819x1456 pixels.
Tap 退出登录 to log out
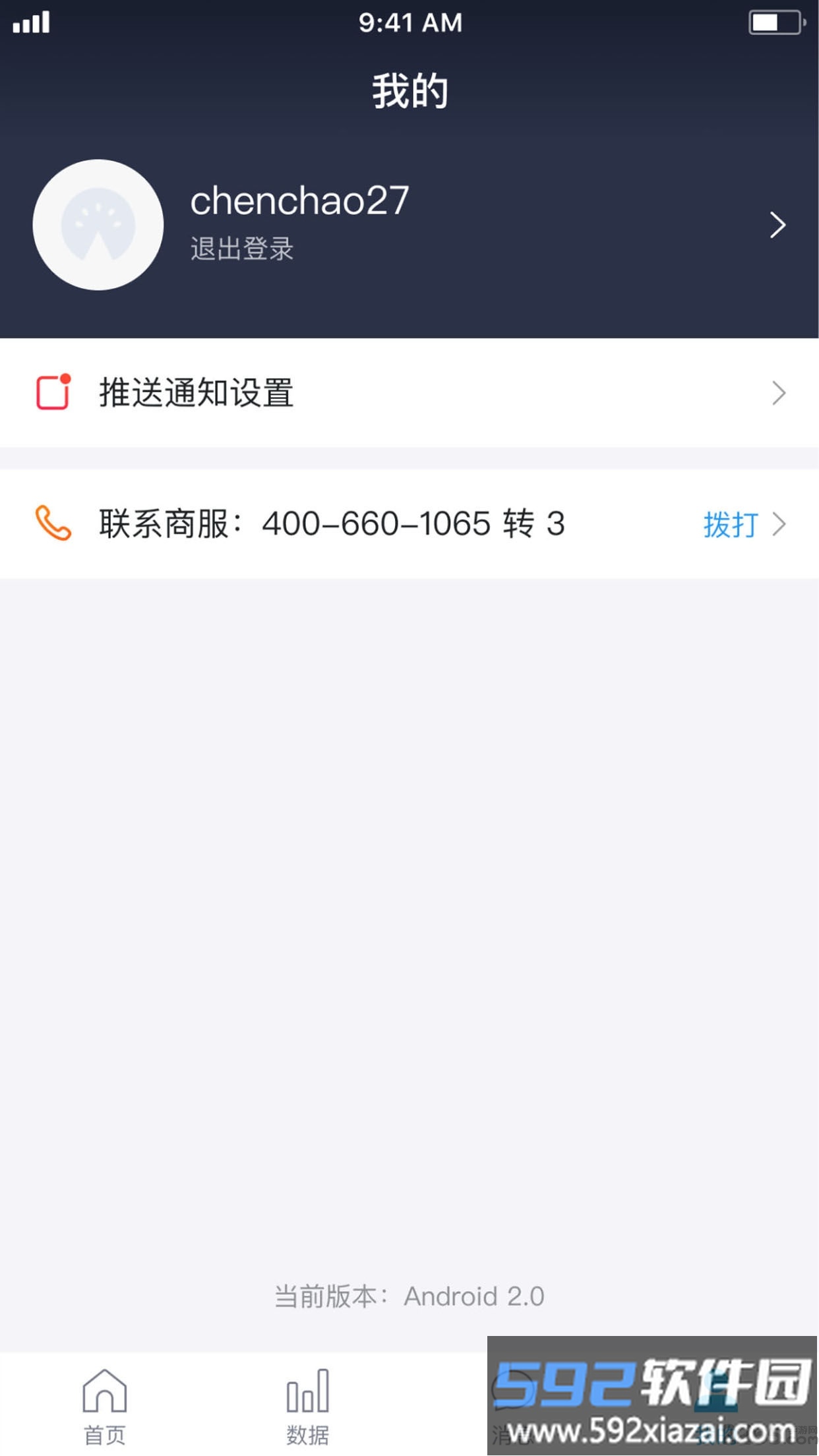click(241, 249)
